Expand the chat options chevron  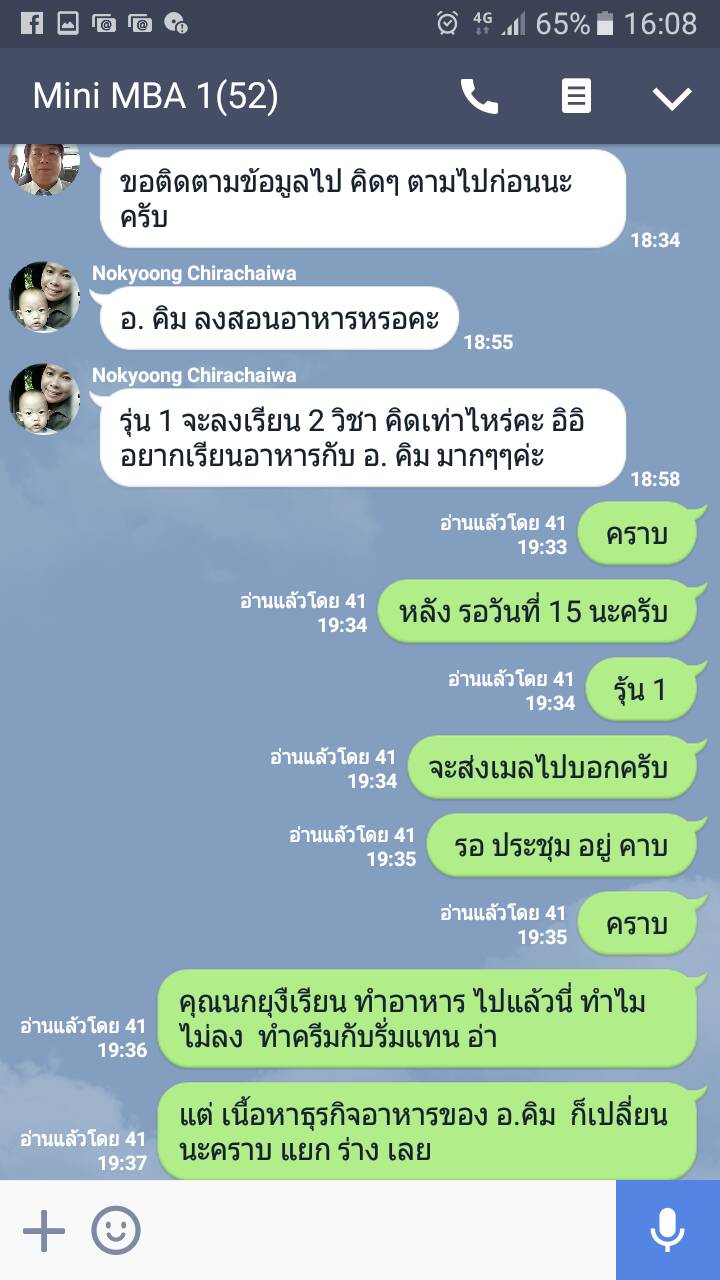pos(671,97)
